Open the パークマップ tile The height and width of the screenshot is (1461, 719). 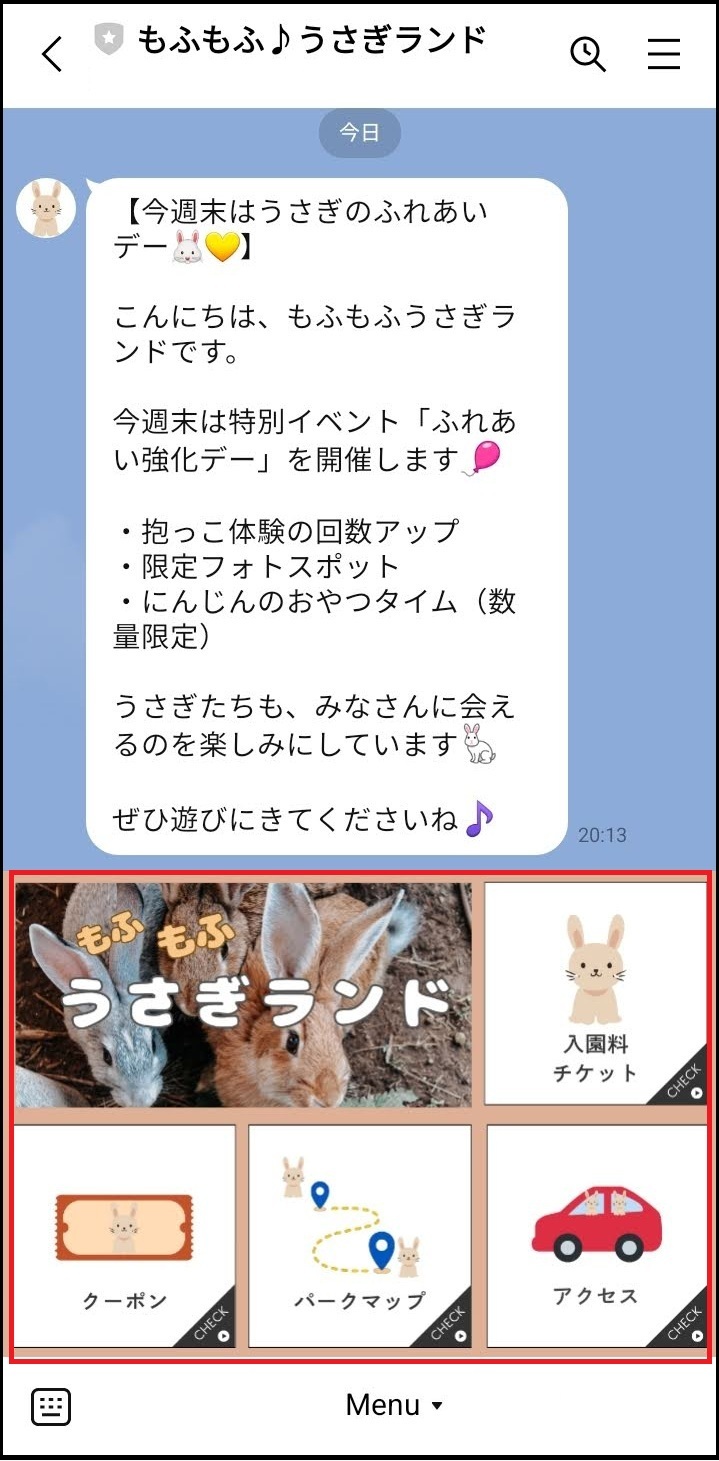tap(360, 1236)
